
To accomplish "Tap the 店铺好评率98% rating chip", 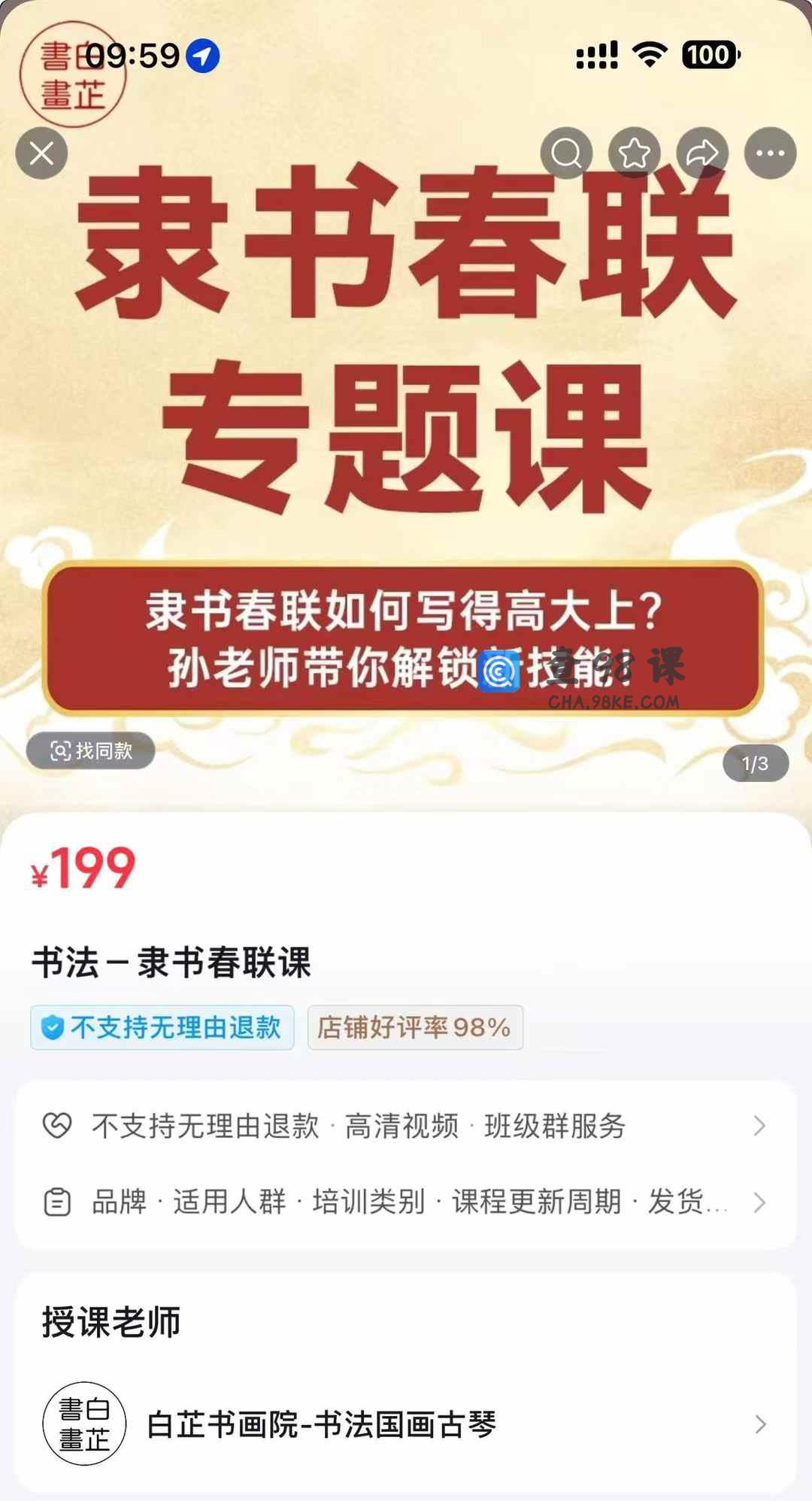I will point(415,1027).
